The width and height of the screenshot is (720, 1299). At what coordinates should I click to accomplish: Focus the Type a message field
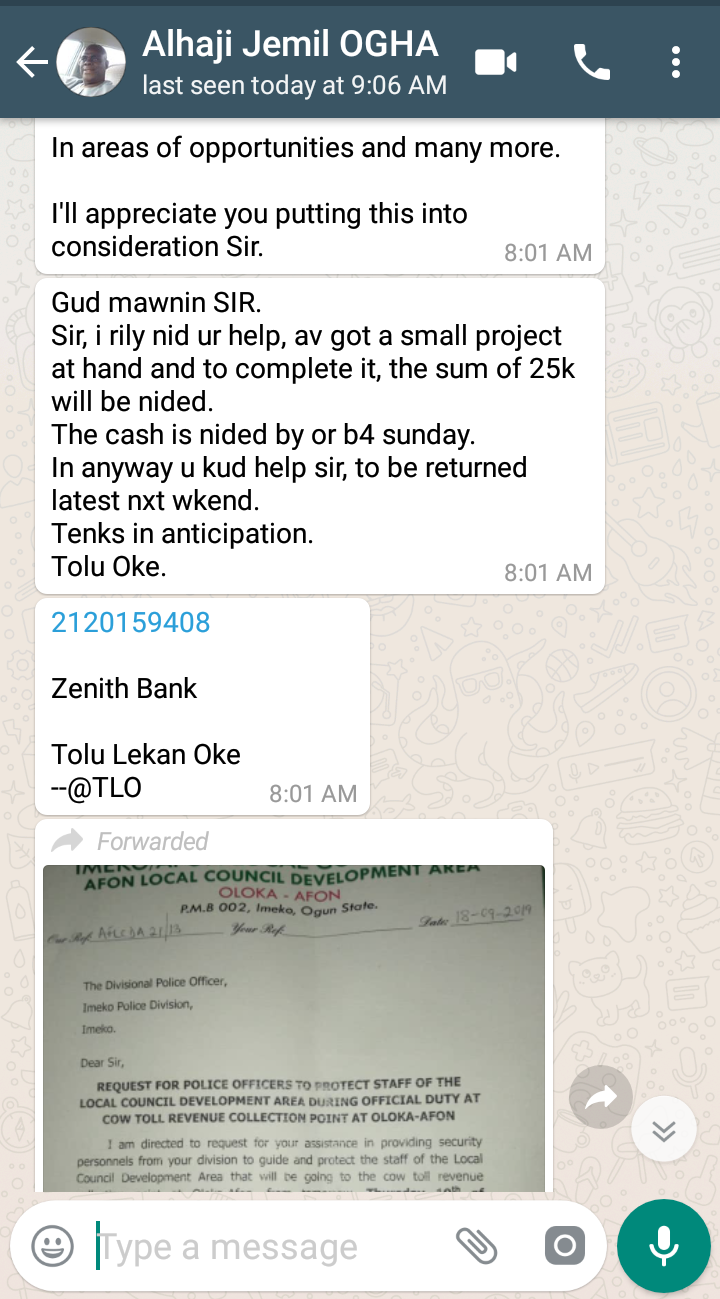[265, 1247]
